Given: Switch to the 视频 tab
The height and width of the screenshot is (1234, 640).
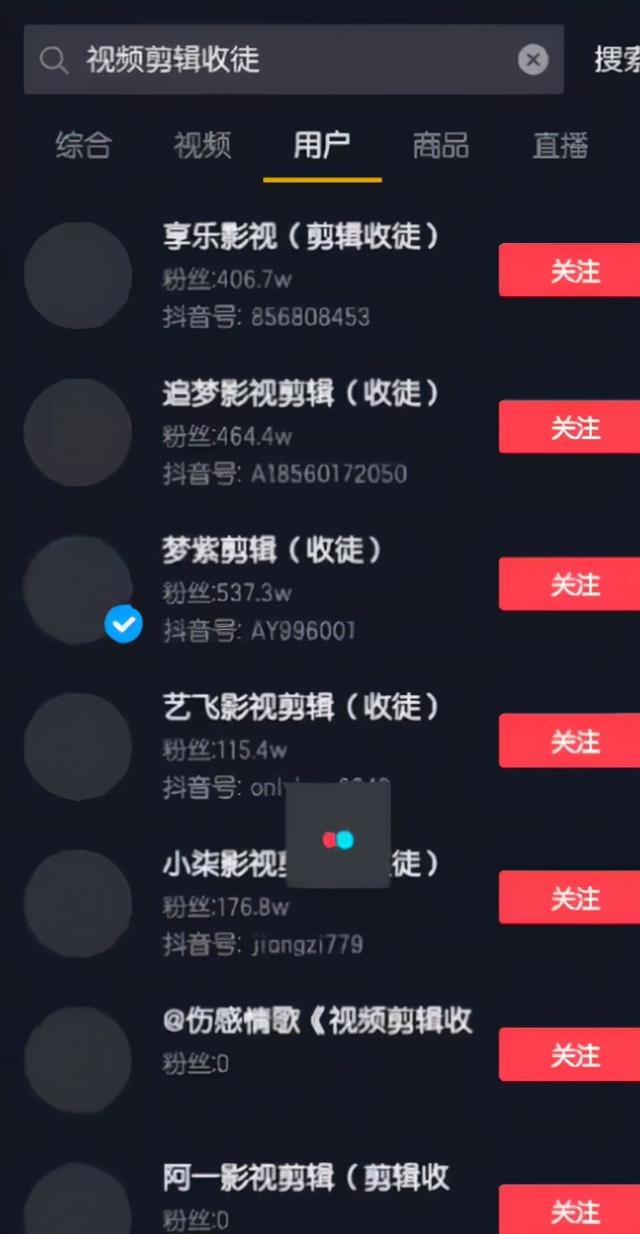Looking at the screenshot, I should click(202, 146).
